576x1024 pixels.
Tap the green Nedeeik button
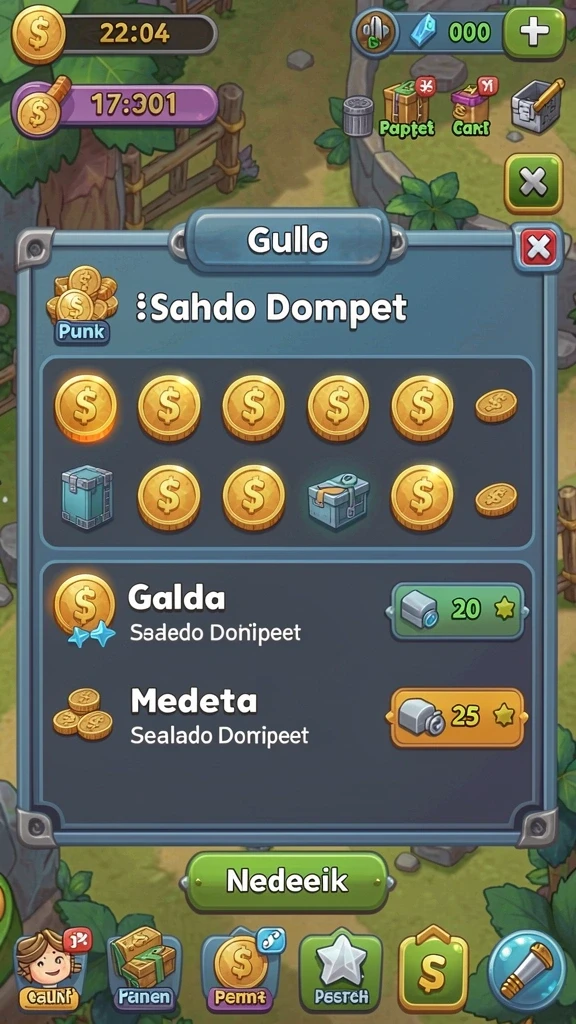pos(287,882)
